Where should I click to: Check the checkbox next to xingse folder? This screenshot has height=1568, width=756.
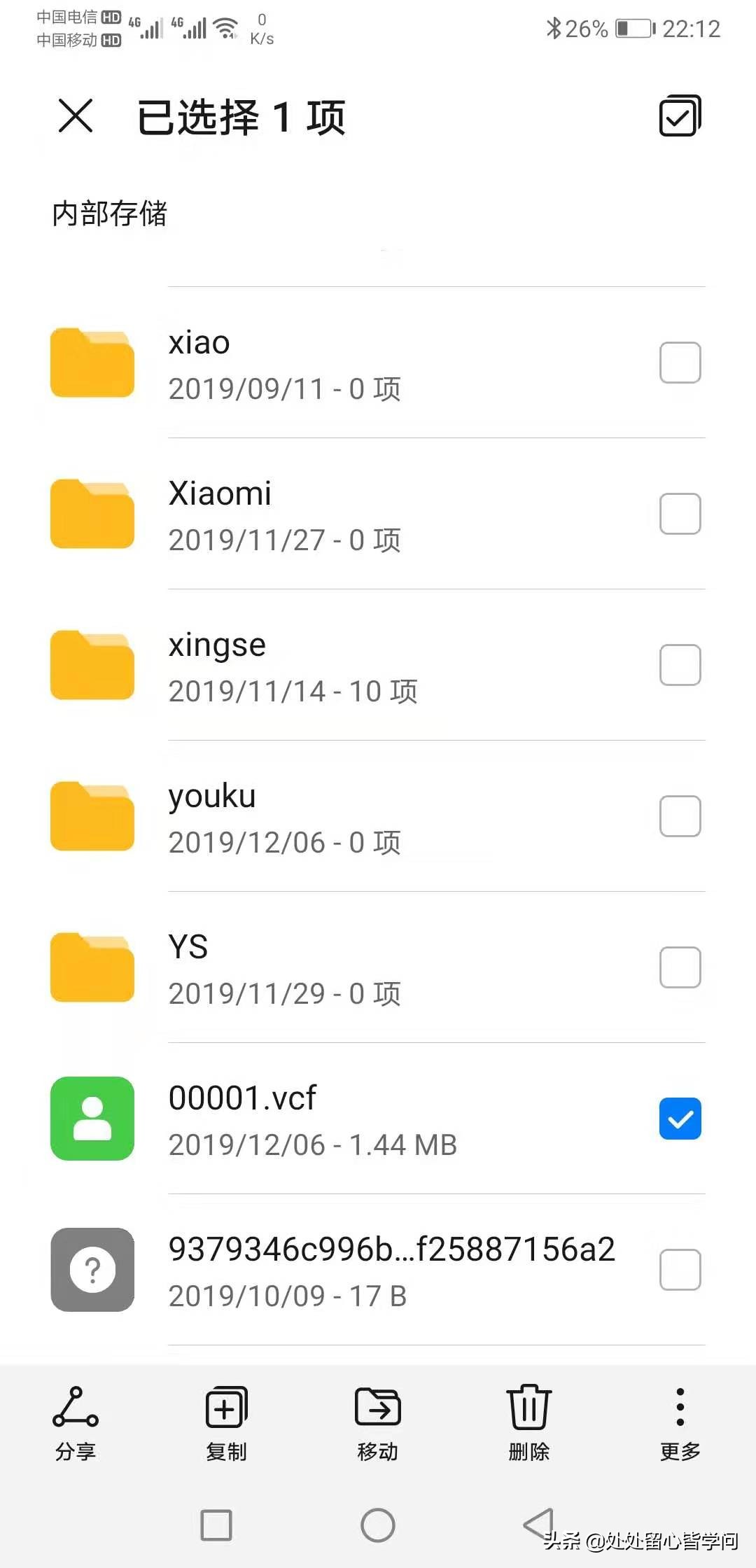[x=680, y=665]
